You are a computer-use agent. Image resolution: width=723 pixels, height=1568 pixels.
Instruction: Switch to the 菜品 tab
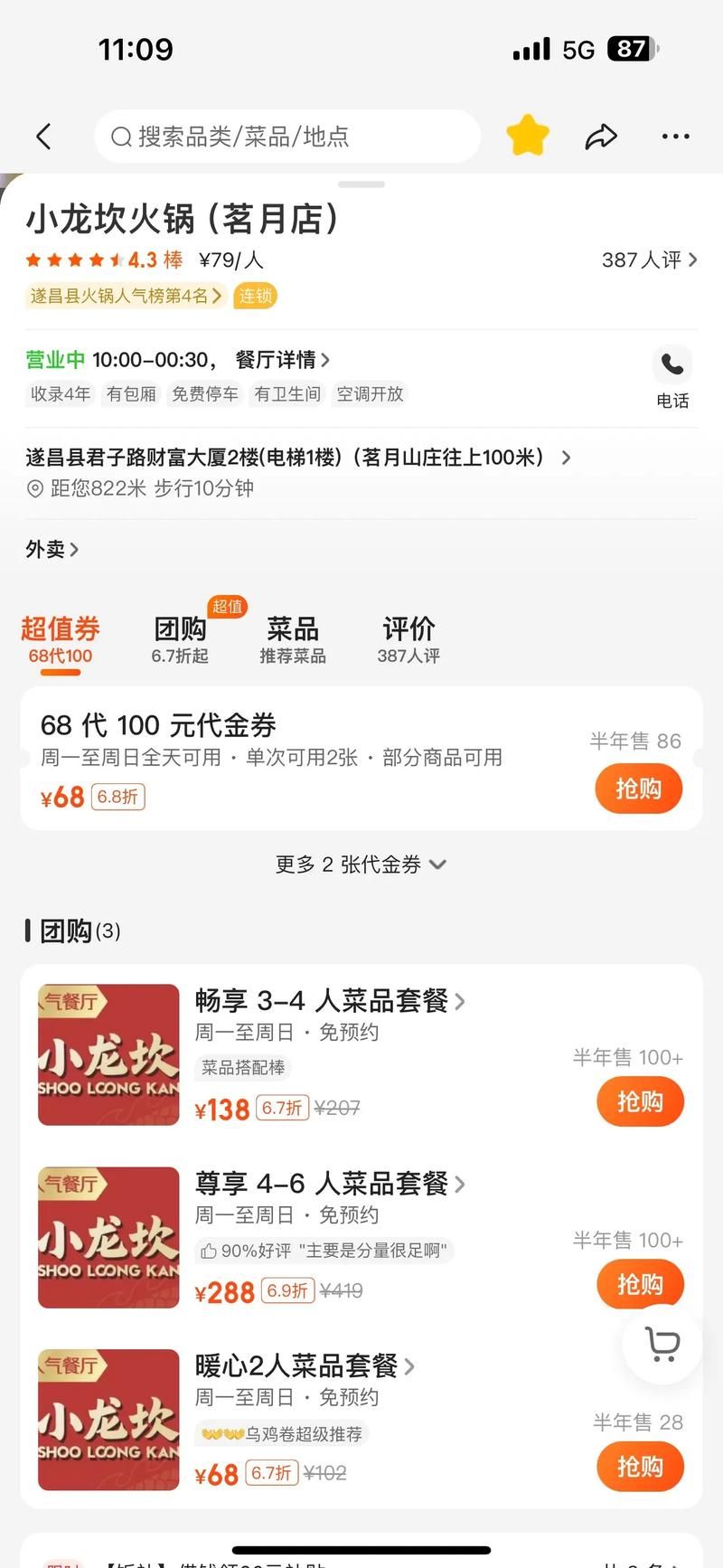292,638
